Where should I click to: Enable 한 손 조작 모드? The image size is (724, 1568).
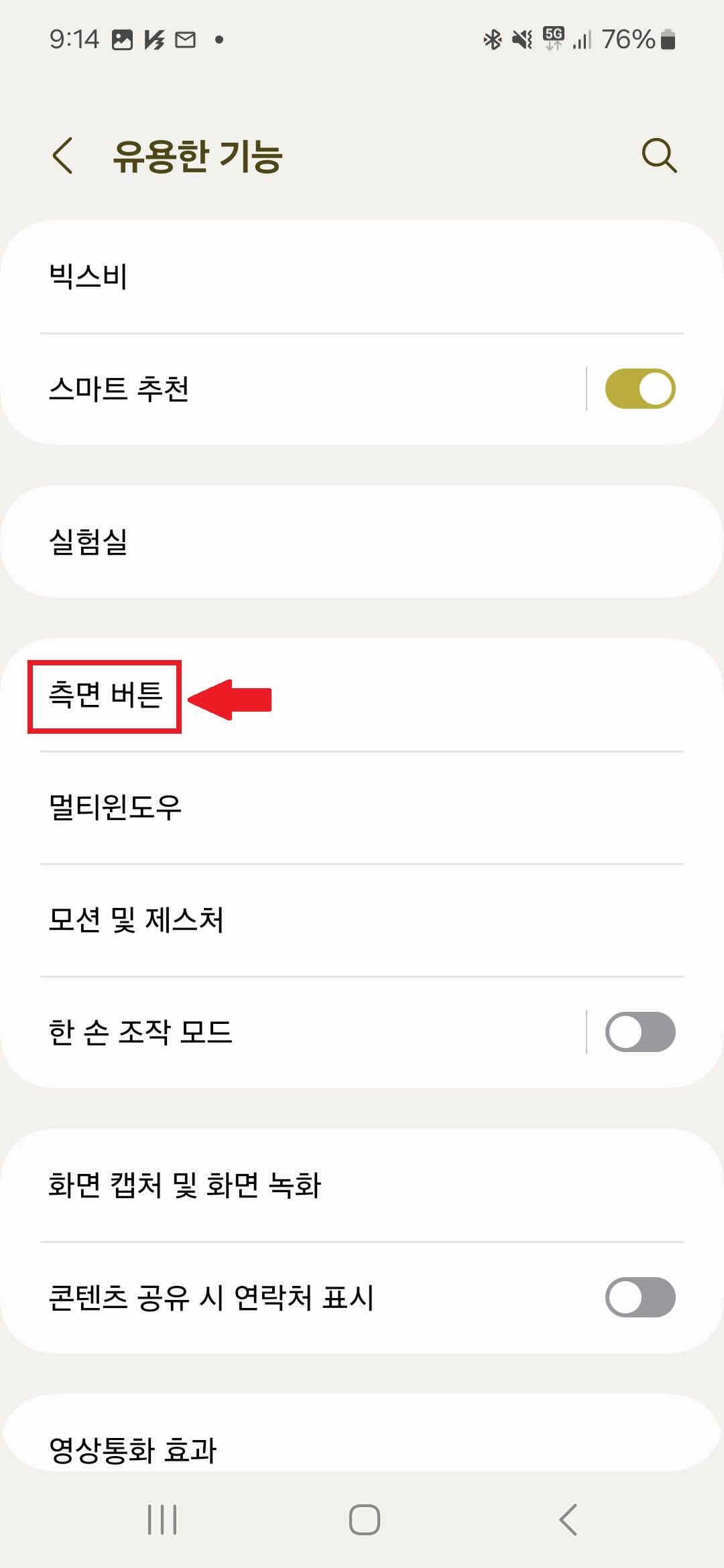pyautogui.click(x=639, y=1032)
